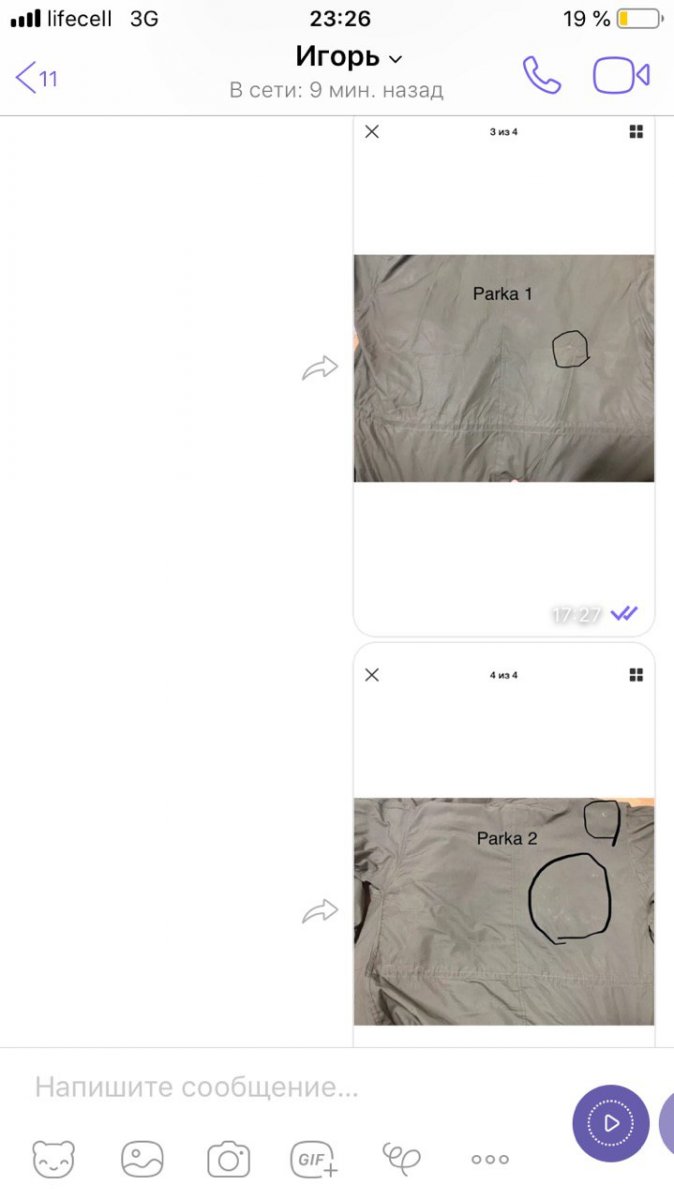
Task: Go back to the chat list
Action: coord(36,77)
